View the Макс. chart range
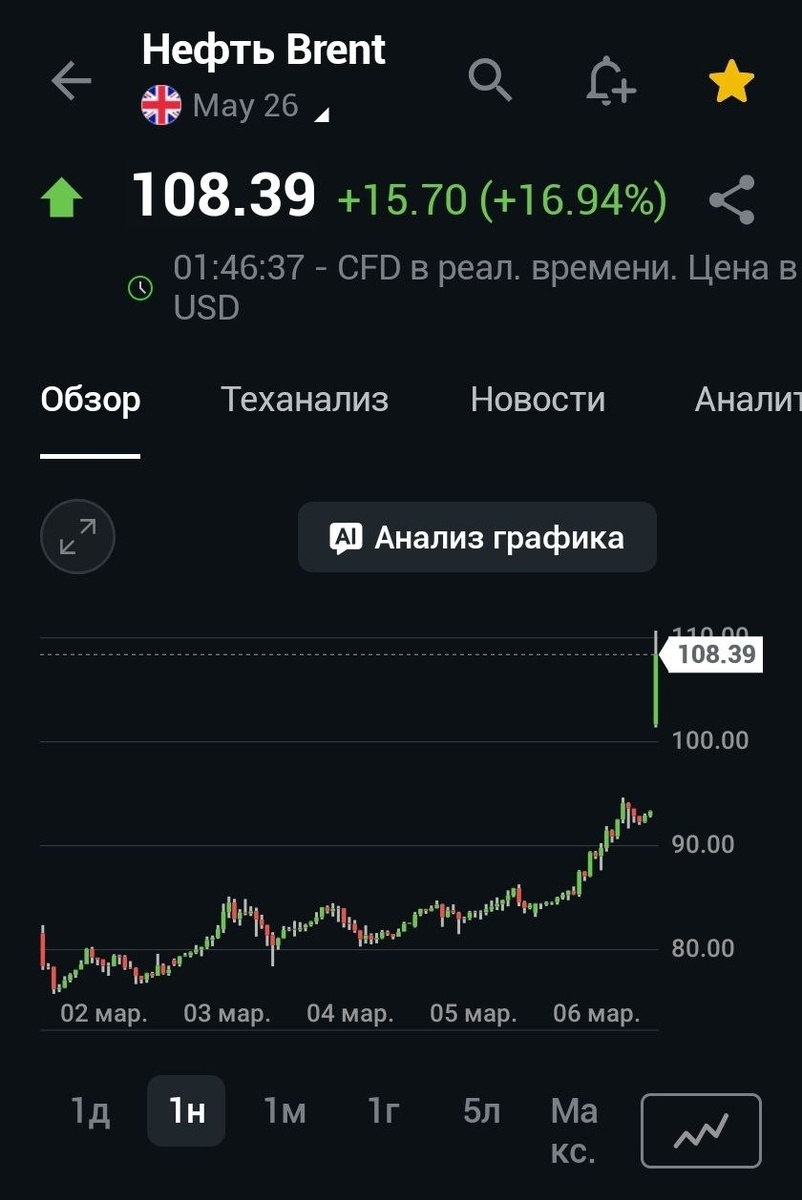The image size is (802, 1200). click(x=574, y=1130)
